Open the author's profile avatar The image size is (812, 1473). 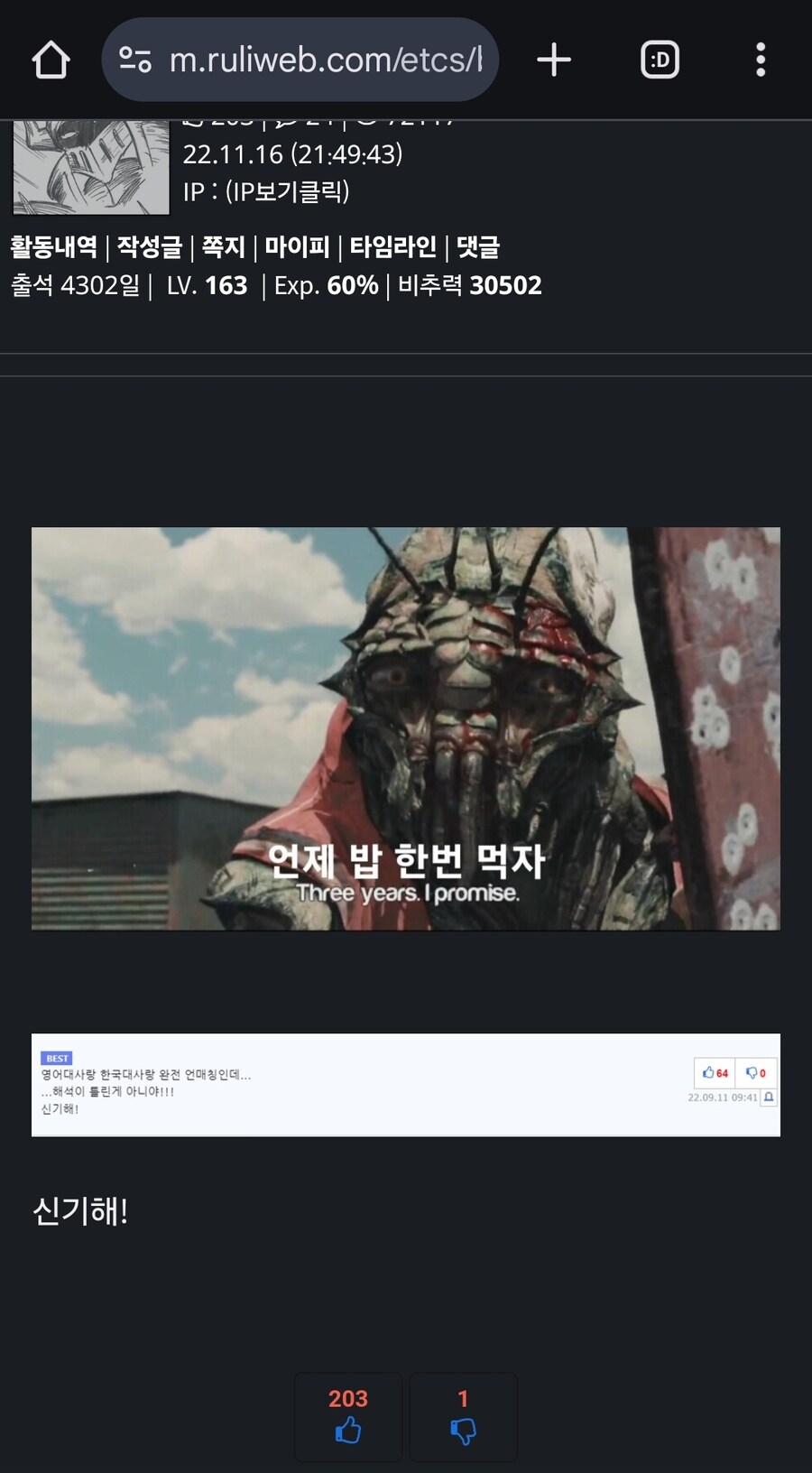(x=90, y=167)
